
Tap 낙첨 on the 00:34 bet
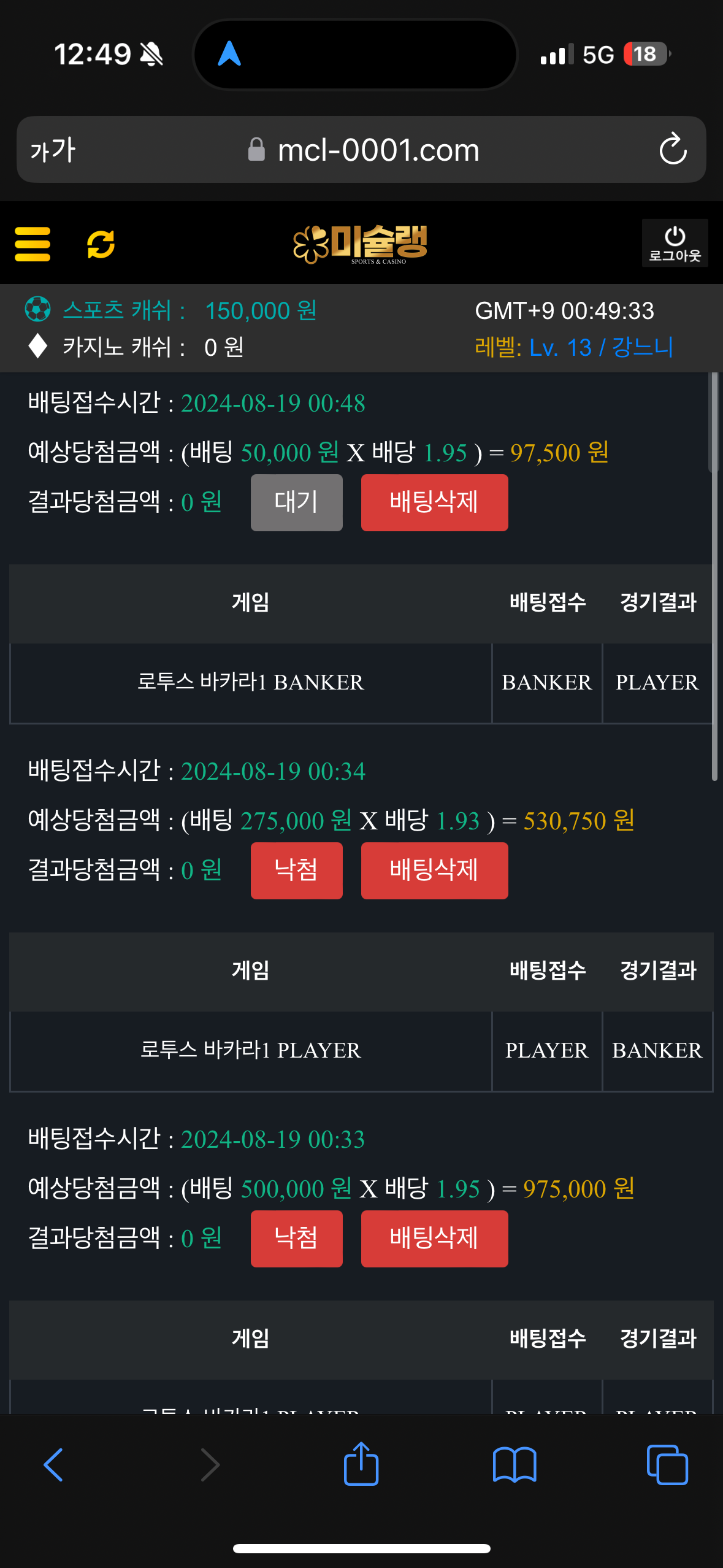pos(296,870)
